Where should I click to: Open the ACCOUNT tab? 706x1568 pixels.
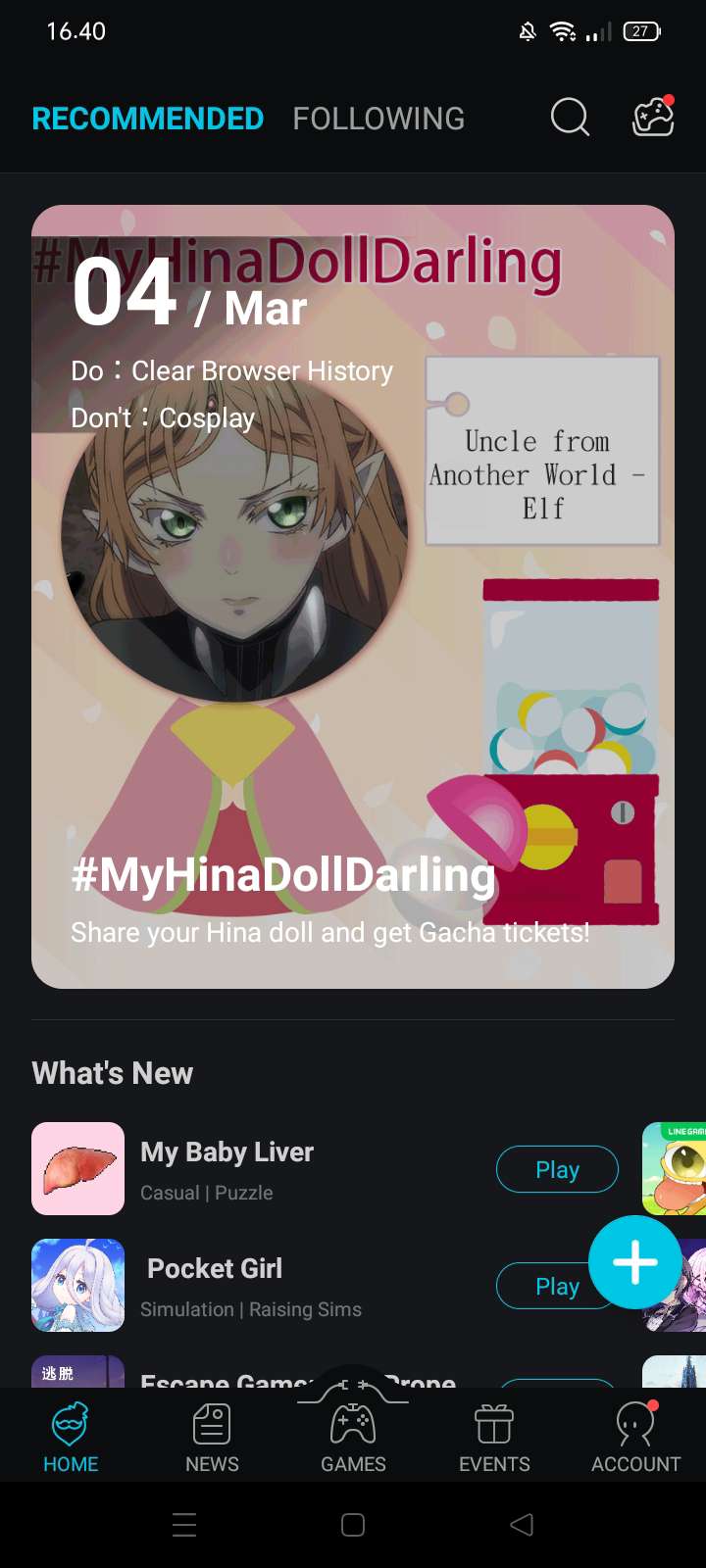[635, 1437]
